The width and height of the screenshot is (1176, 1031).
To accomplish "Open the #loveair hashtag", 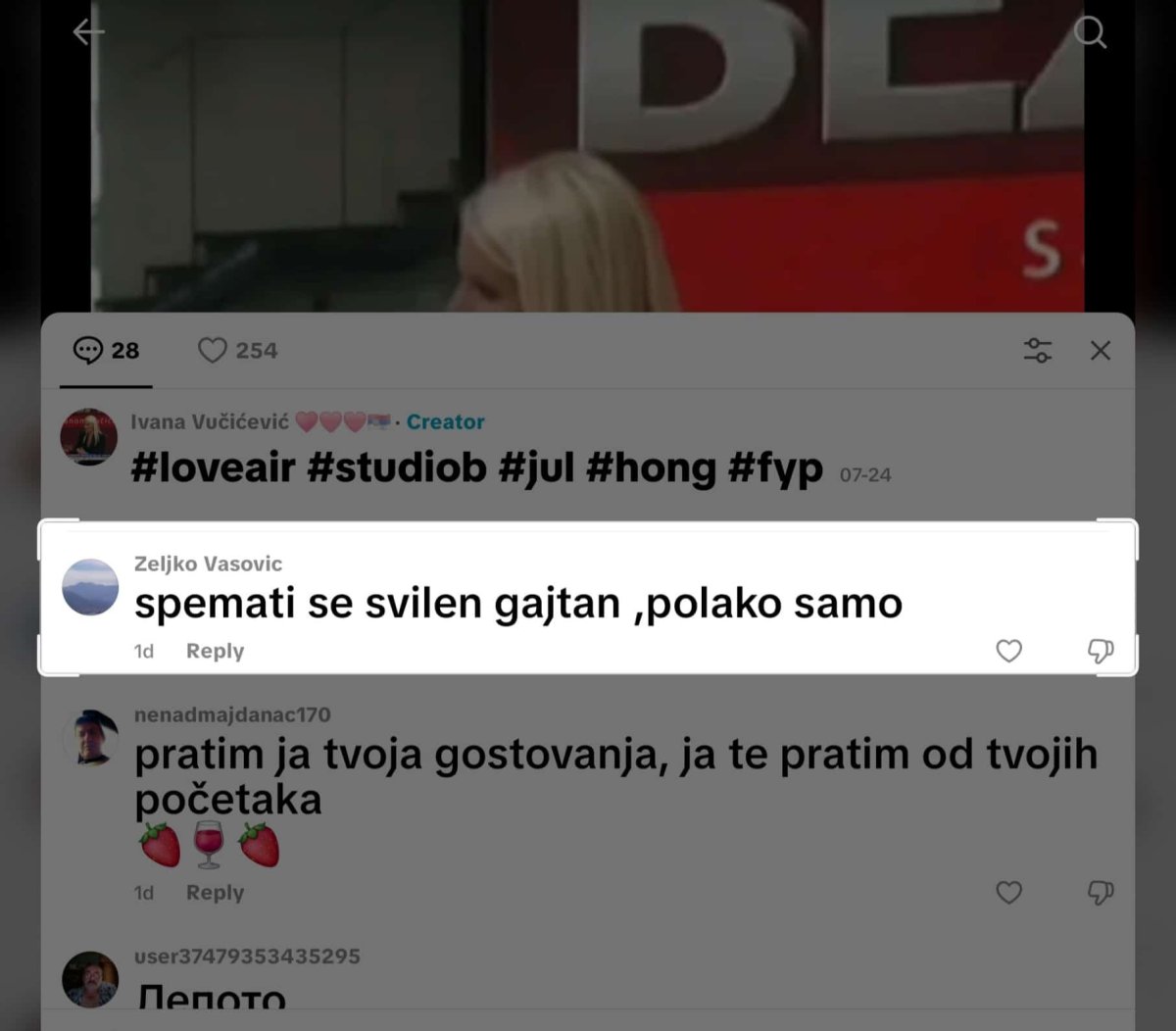I will point(213,468).
